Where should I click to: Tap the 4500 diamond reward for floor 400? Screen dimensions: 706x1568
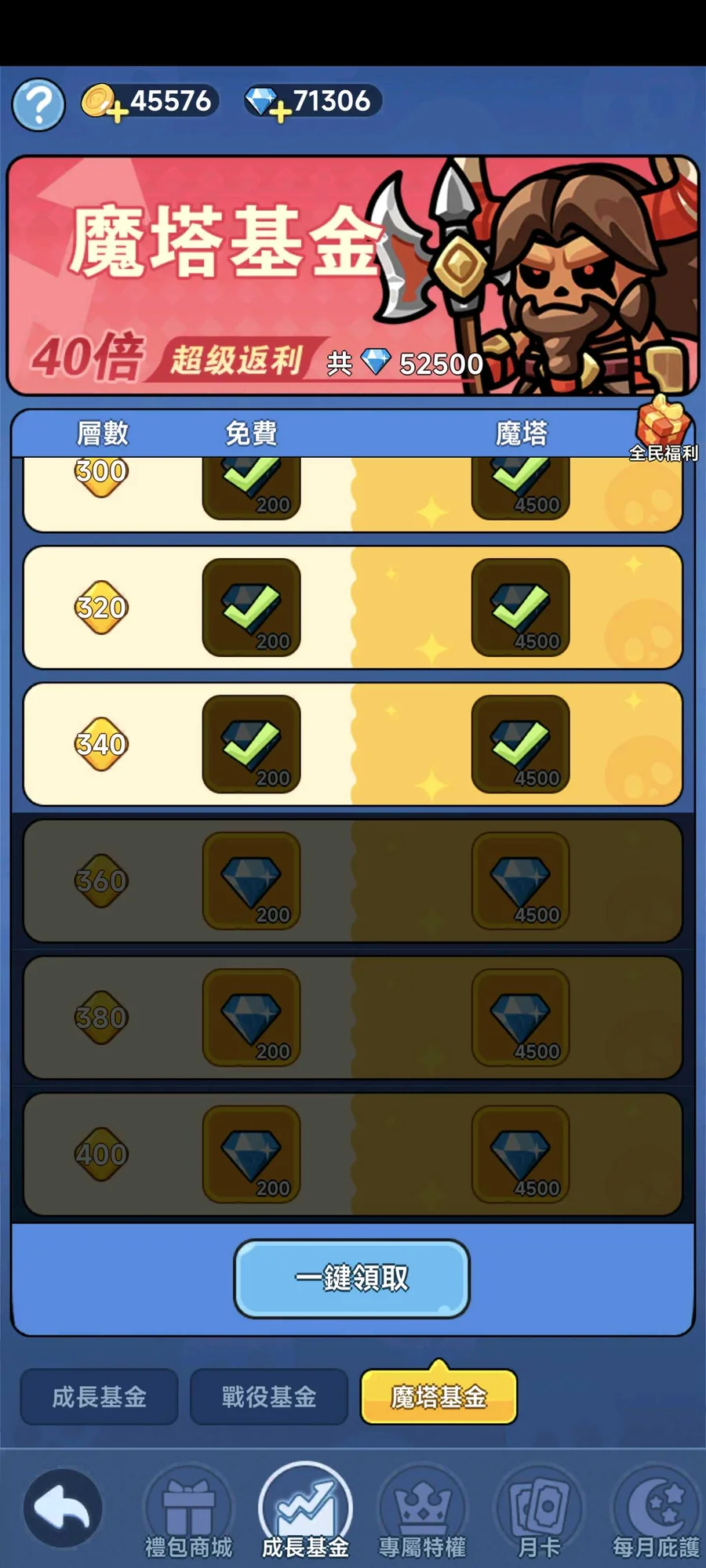520,1154
